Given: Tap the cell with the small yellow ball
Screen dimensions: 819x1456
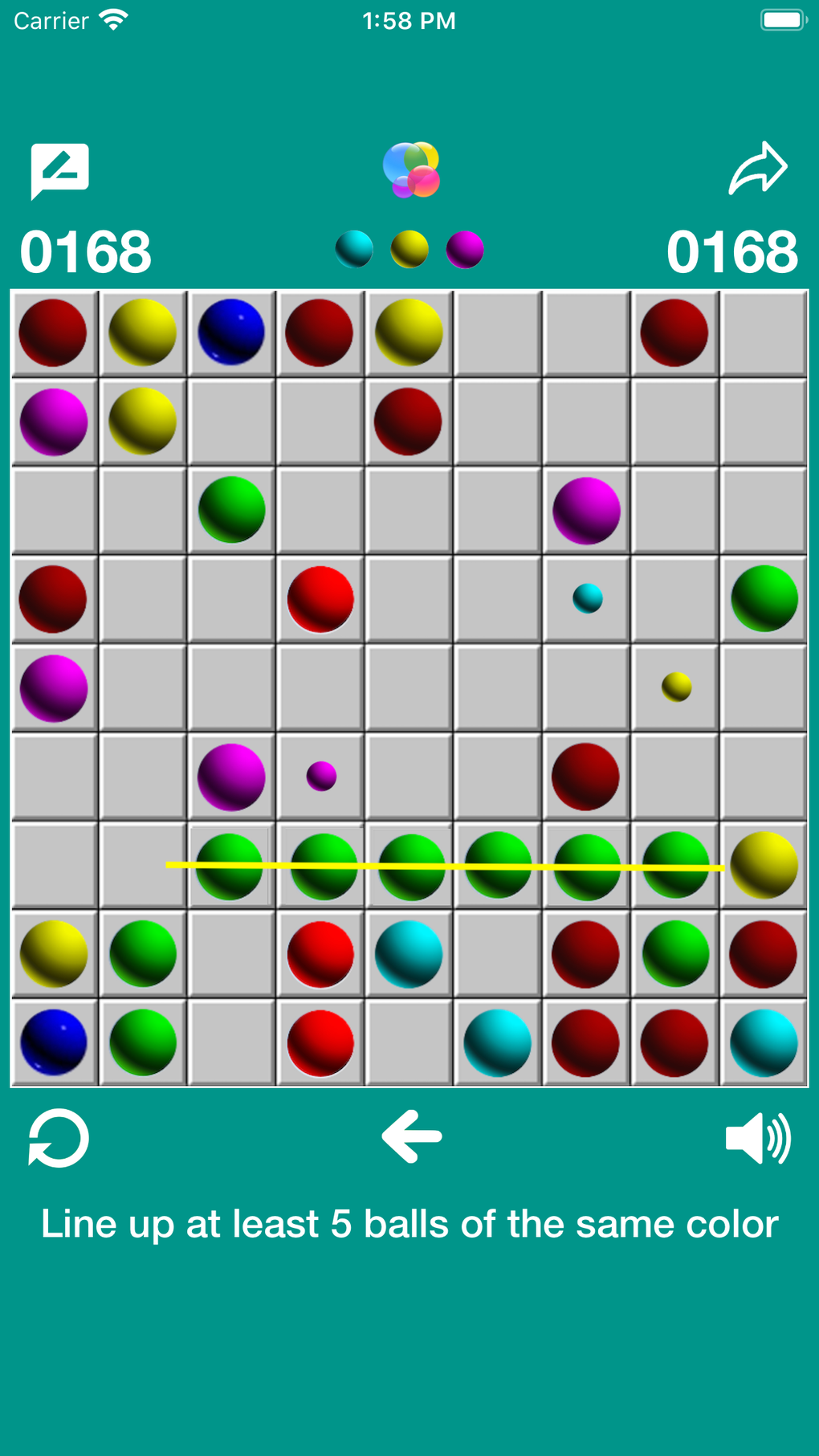Looking at the screenshot, I should pos(676,687).
